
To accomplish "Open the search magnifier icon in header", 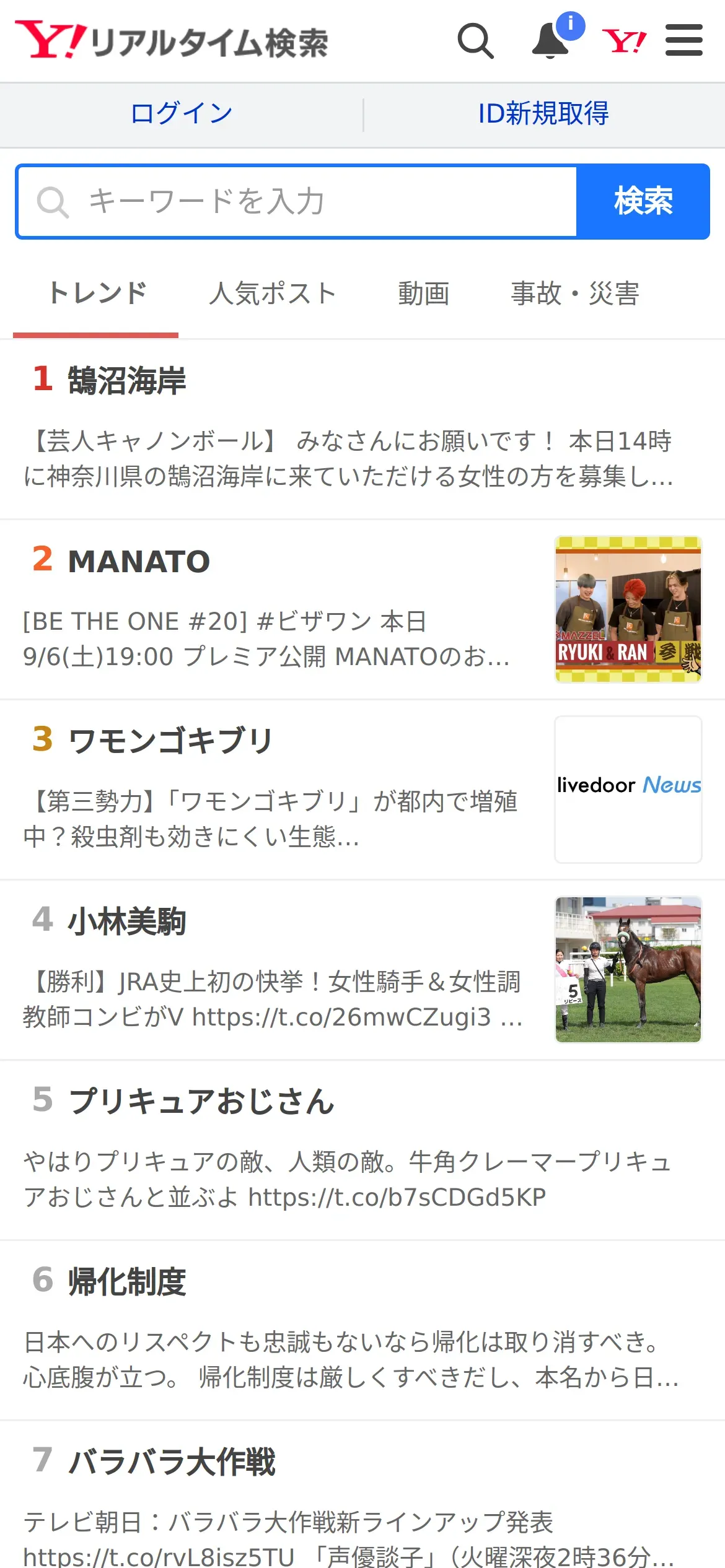I will tap(475, 41).
